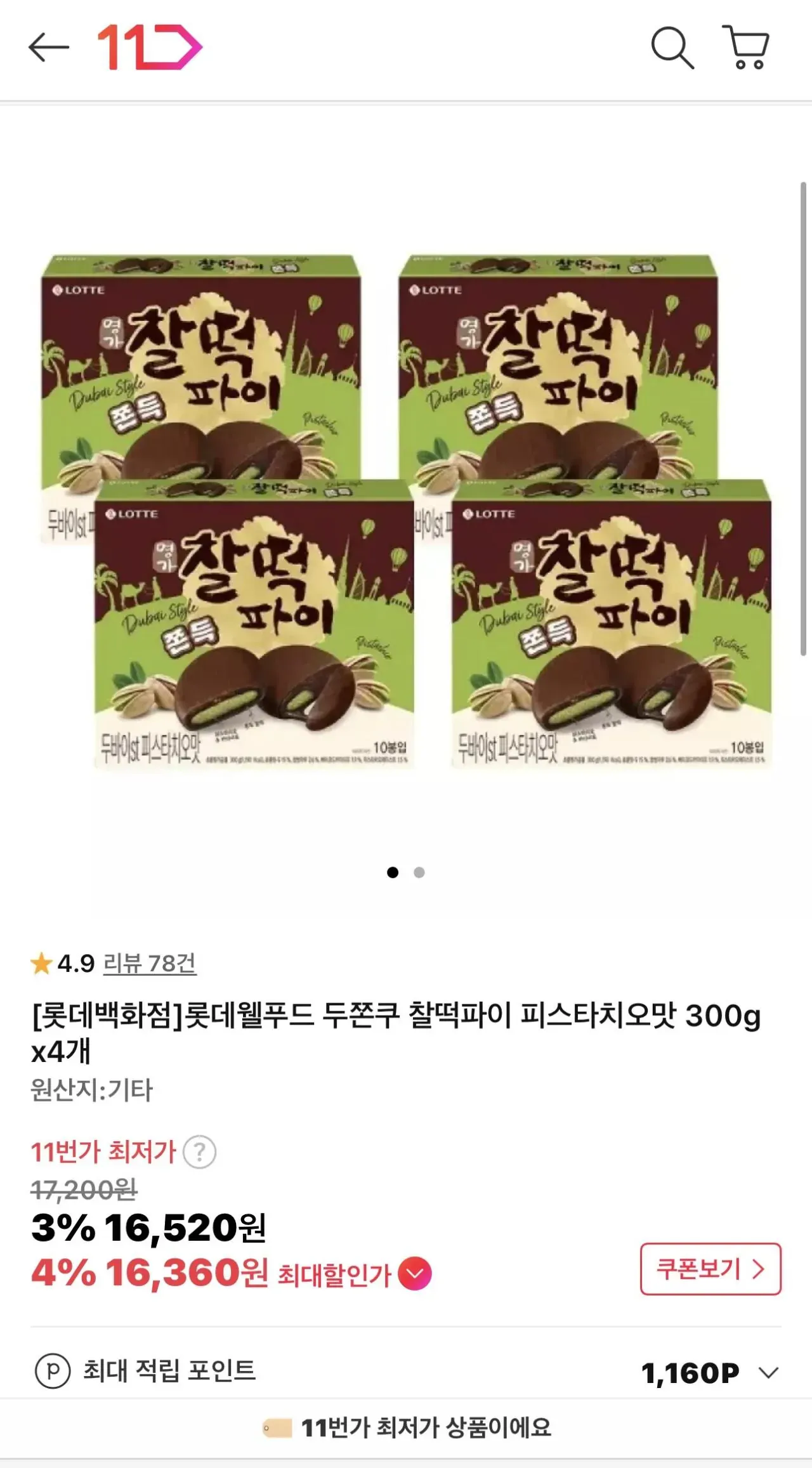Viewport: 812px width, 1468px height.
Task: Go back using the arrow icon
Action: click(48, 48)
